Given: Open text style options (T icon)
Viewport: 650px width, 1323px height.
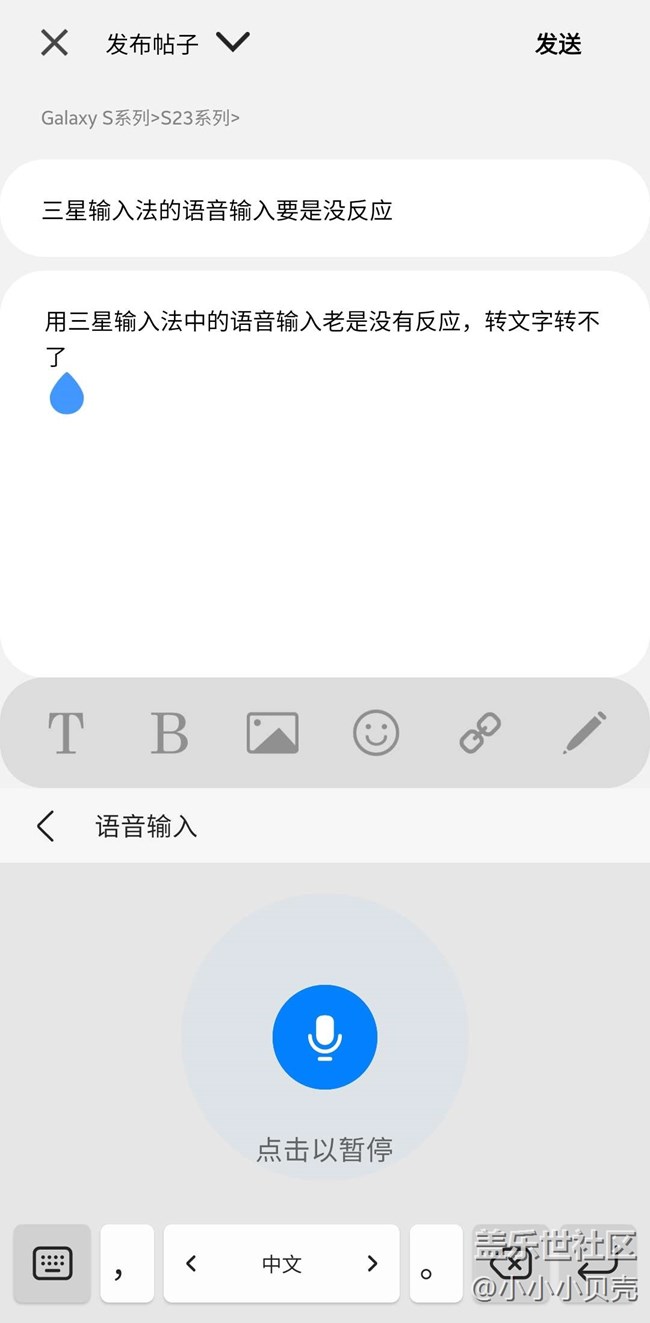Looking at the screenshot, I should click(66, 733).
